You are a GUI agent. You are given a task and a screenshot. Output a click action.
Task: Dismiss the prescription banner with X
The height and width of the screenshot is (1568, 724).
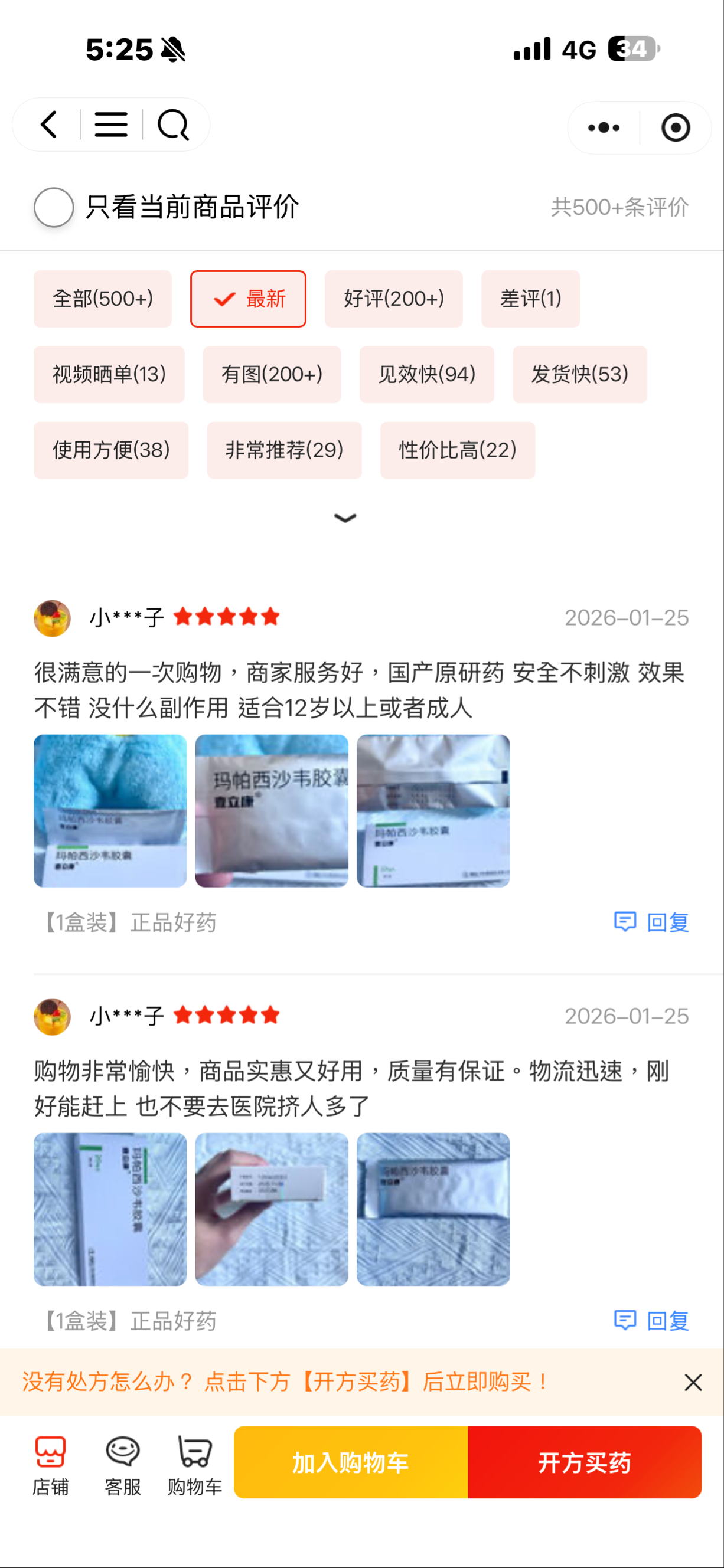click(x=693, y=1382)
